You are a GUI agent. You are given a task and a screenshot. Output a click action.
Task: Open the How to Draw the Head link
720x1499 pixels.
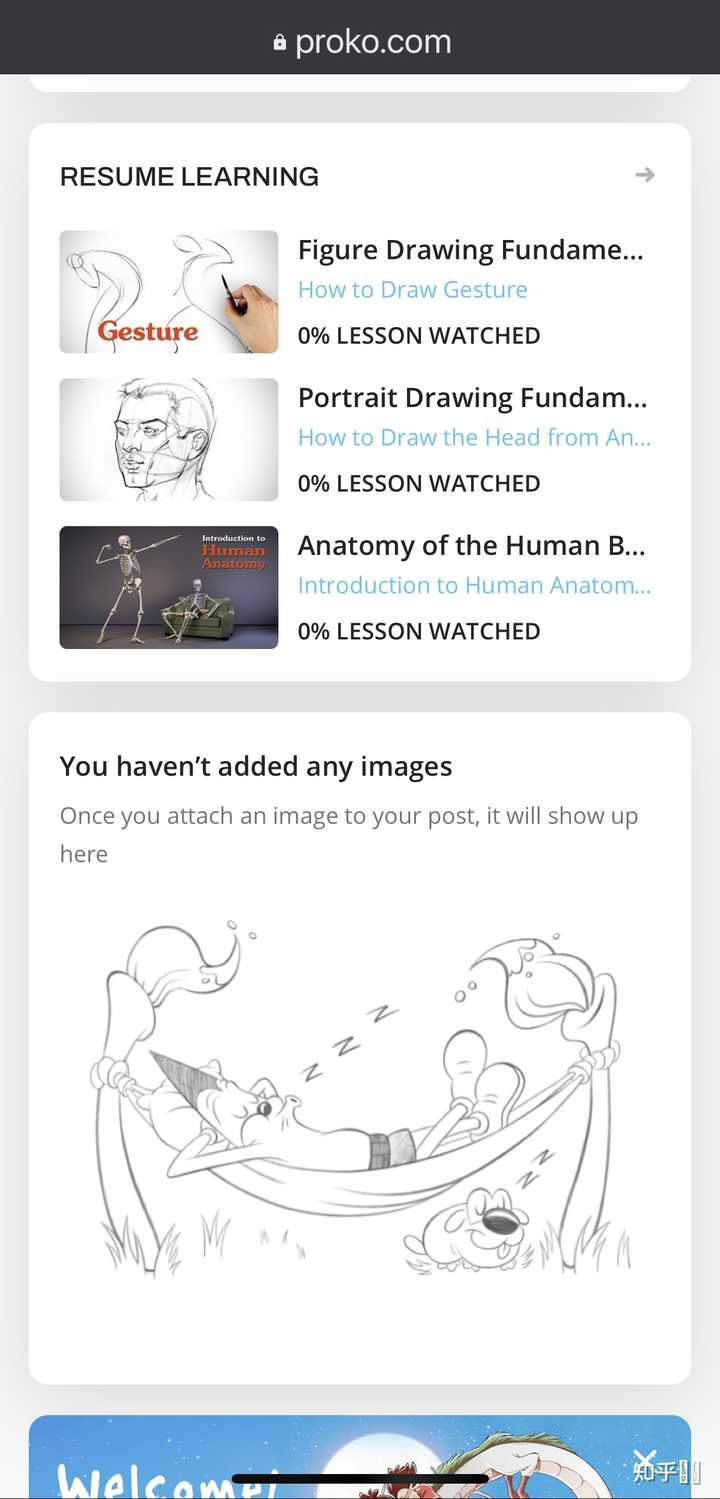pos(475,437)
